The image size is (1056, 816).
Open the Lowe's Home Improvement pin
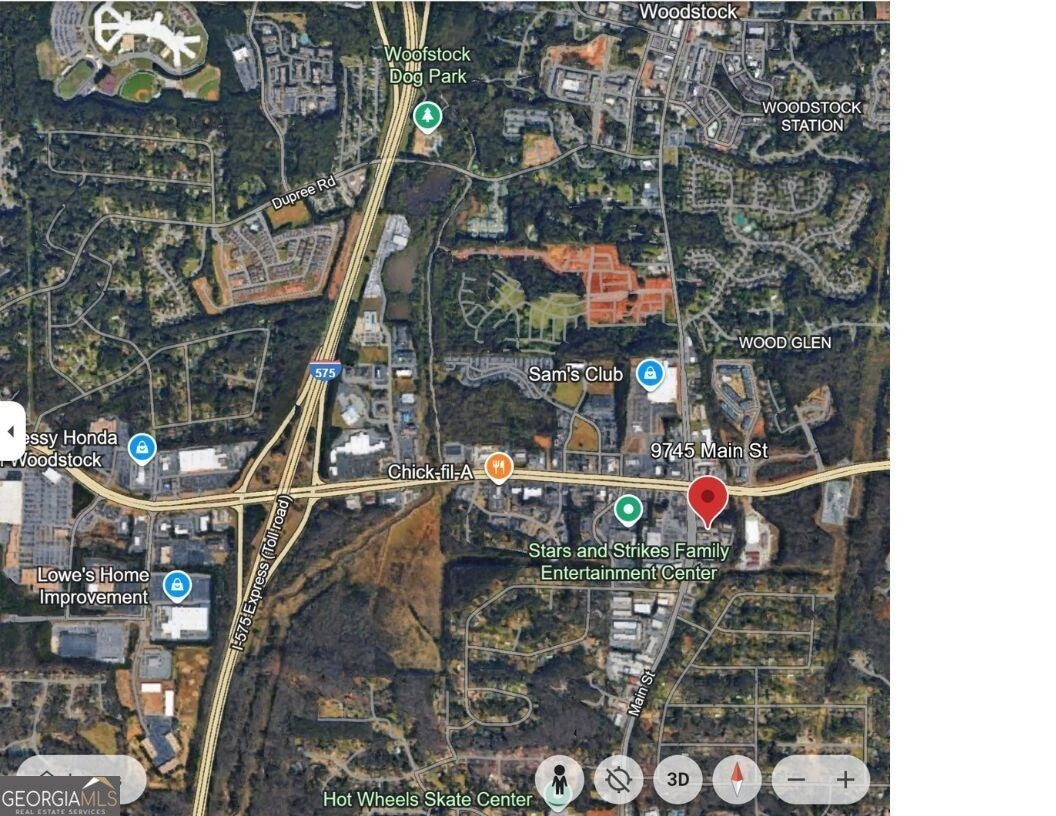pyautogui.click(x=177, y=585)
